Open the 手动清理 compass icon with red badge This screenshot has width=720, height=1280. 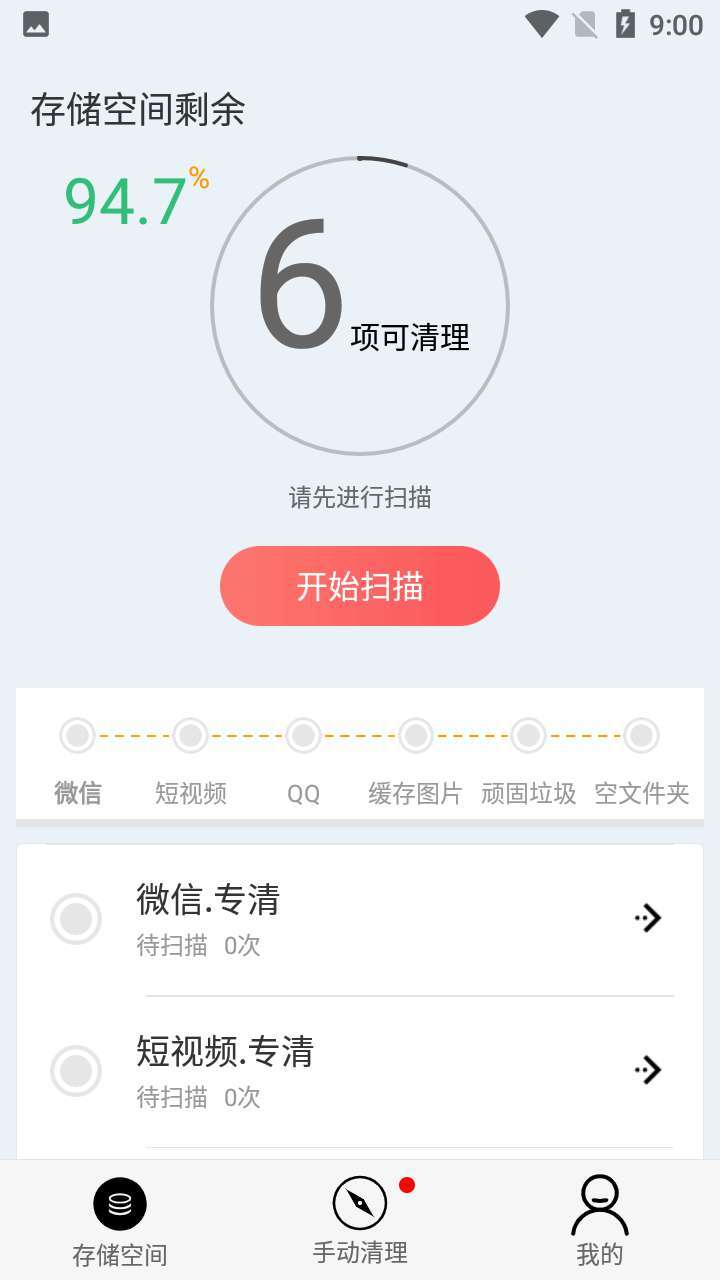[359, 1204]
